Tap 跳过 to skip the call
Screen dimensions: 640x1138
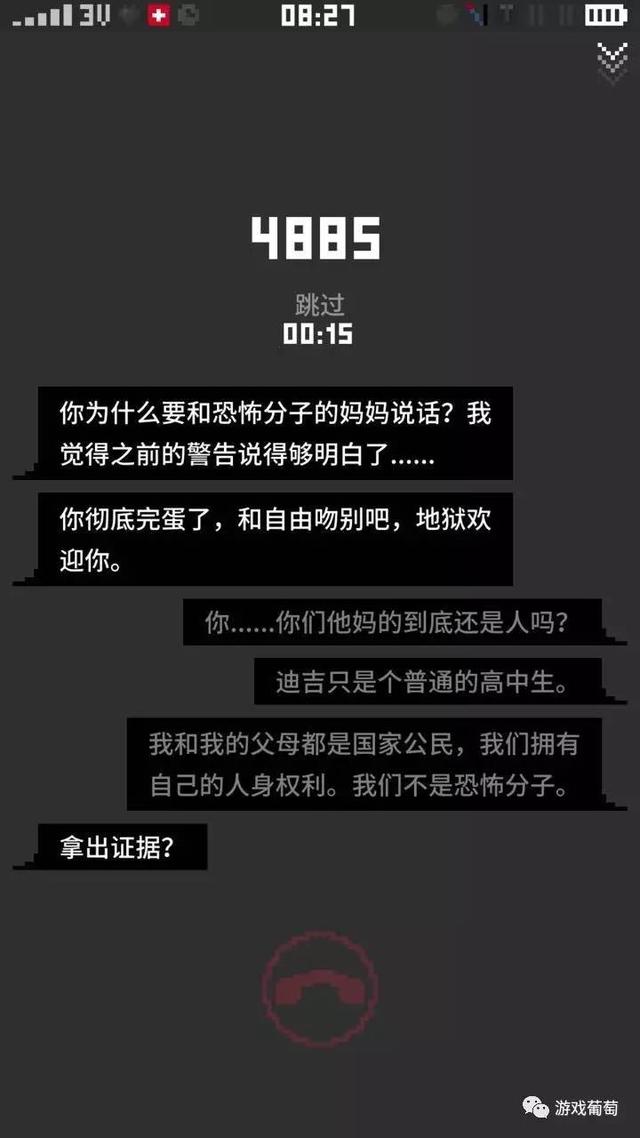[x=319, y=305]
